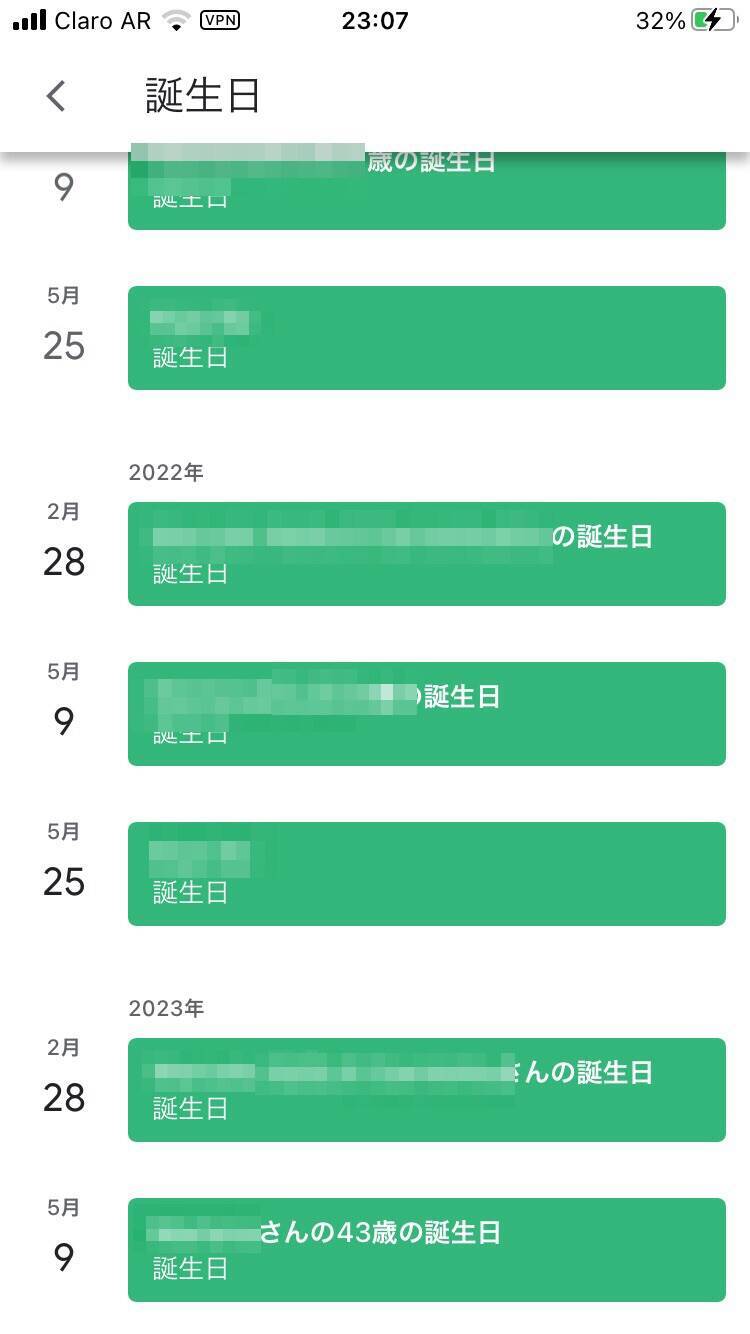Open the May 9 birthday event in 2022年

coord(426,714)
